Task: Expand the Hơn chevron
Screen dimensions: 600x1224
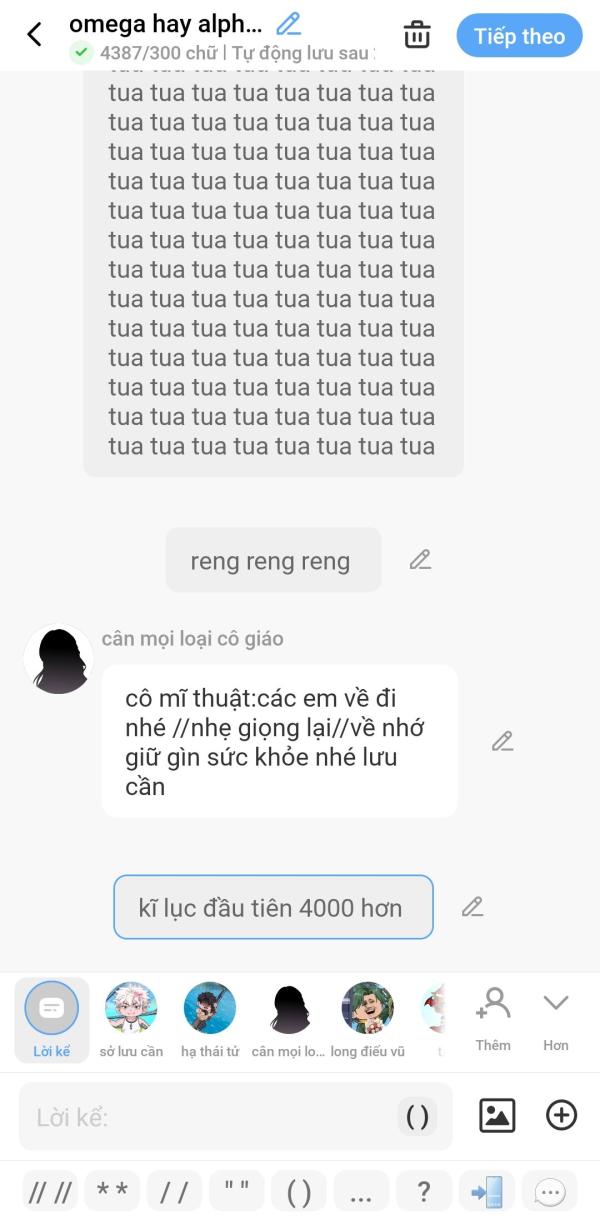Action: click(556, 1019)
